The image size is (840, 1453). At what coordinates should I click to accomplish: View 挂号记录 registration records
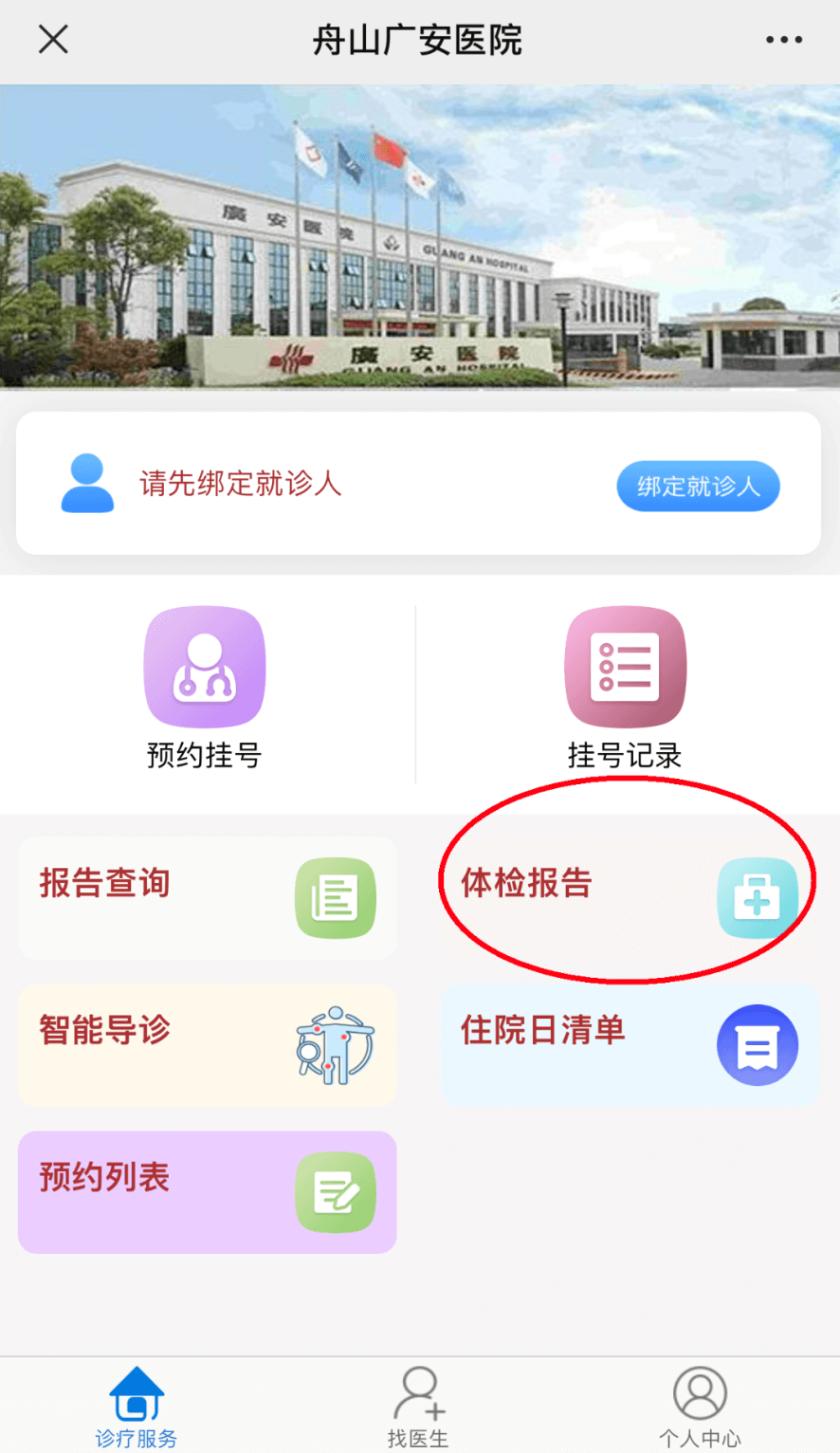625,687
